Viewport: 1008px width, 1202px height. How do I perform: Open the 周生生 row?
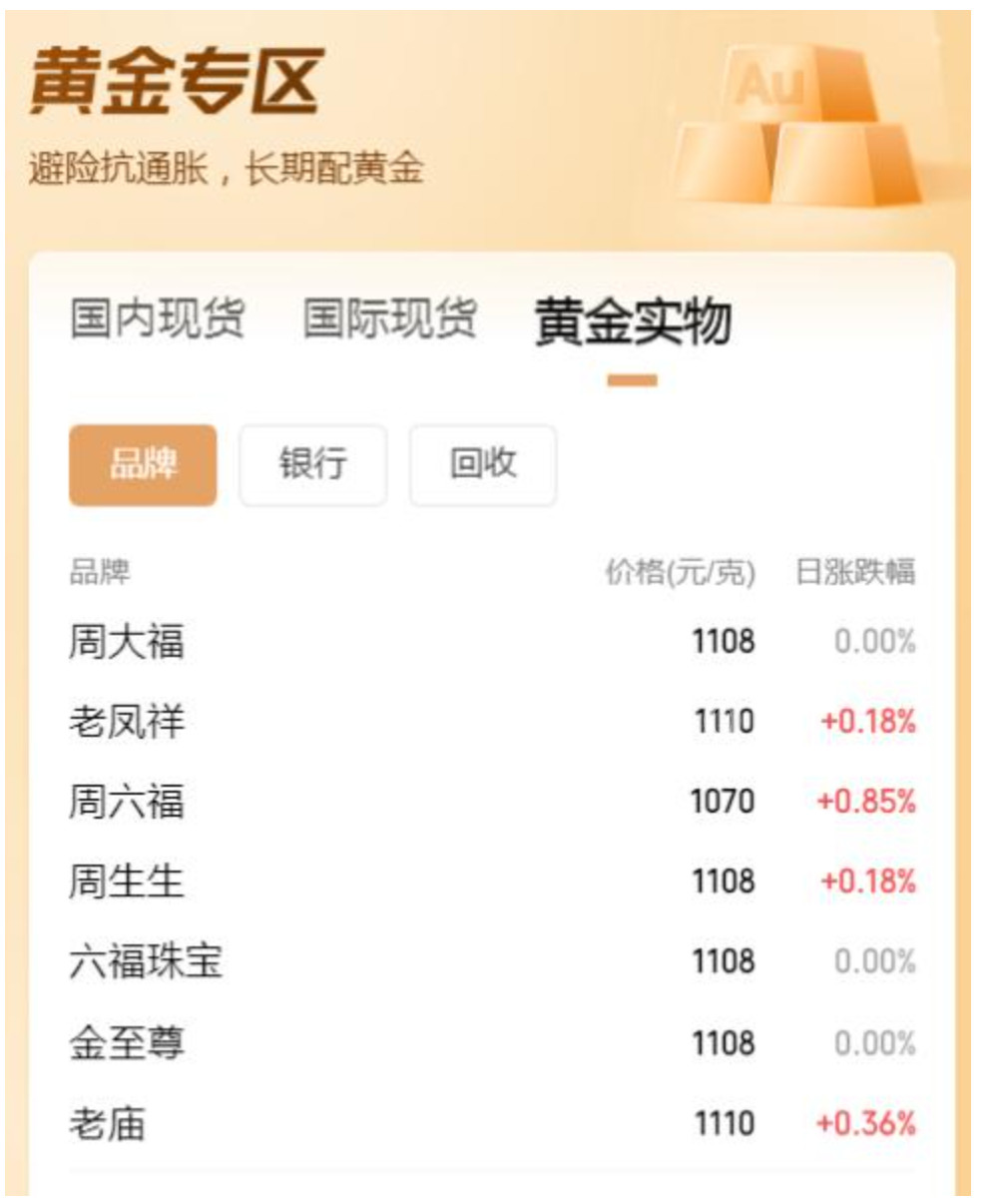click(492, 881)
